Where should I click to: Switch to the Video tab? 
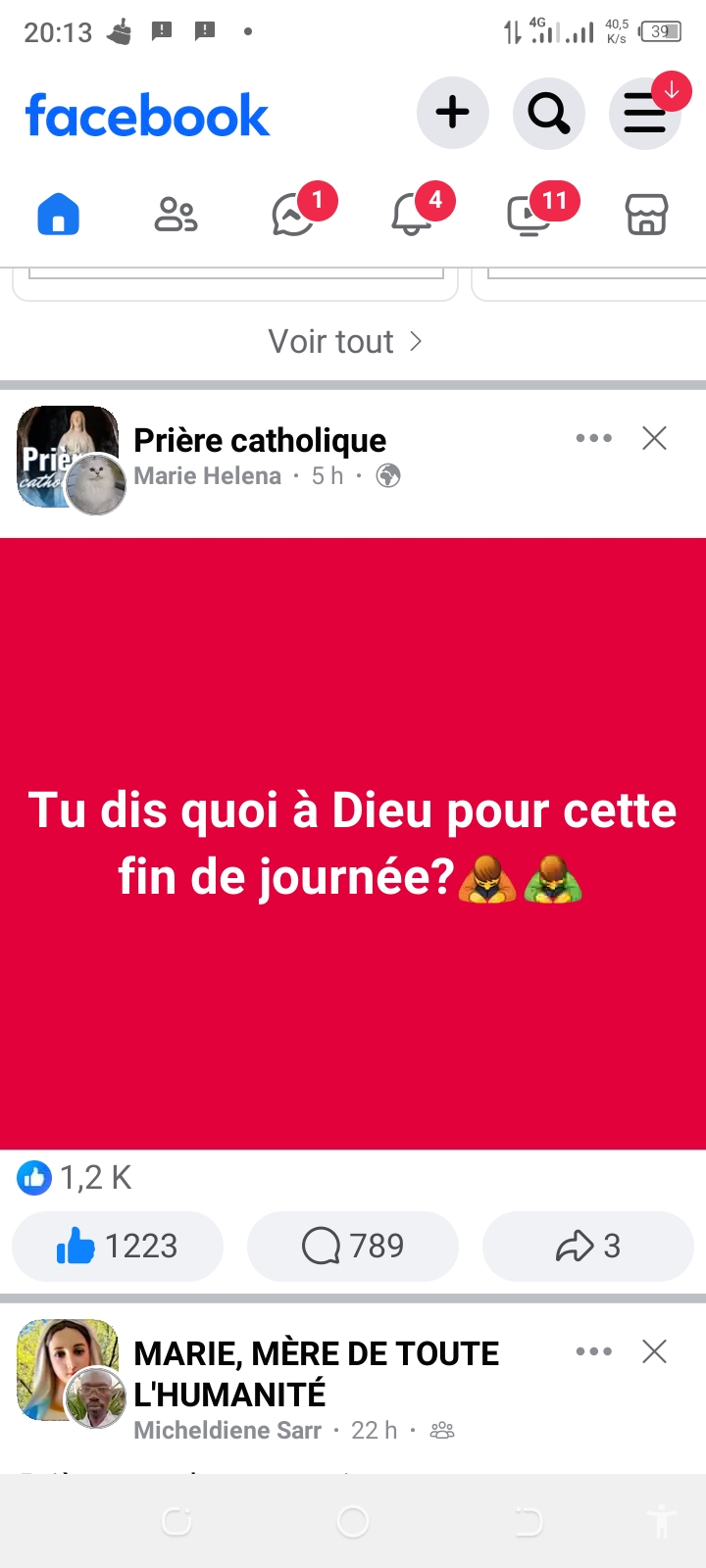(529, 214)
